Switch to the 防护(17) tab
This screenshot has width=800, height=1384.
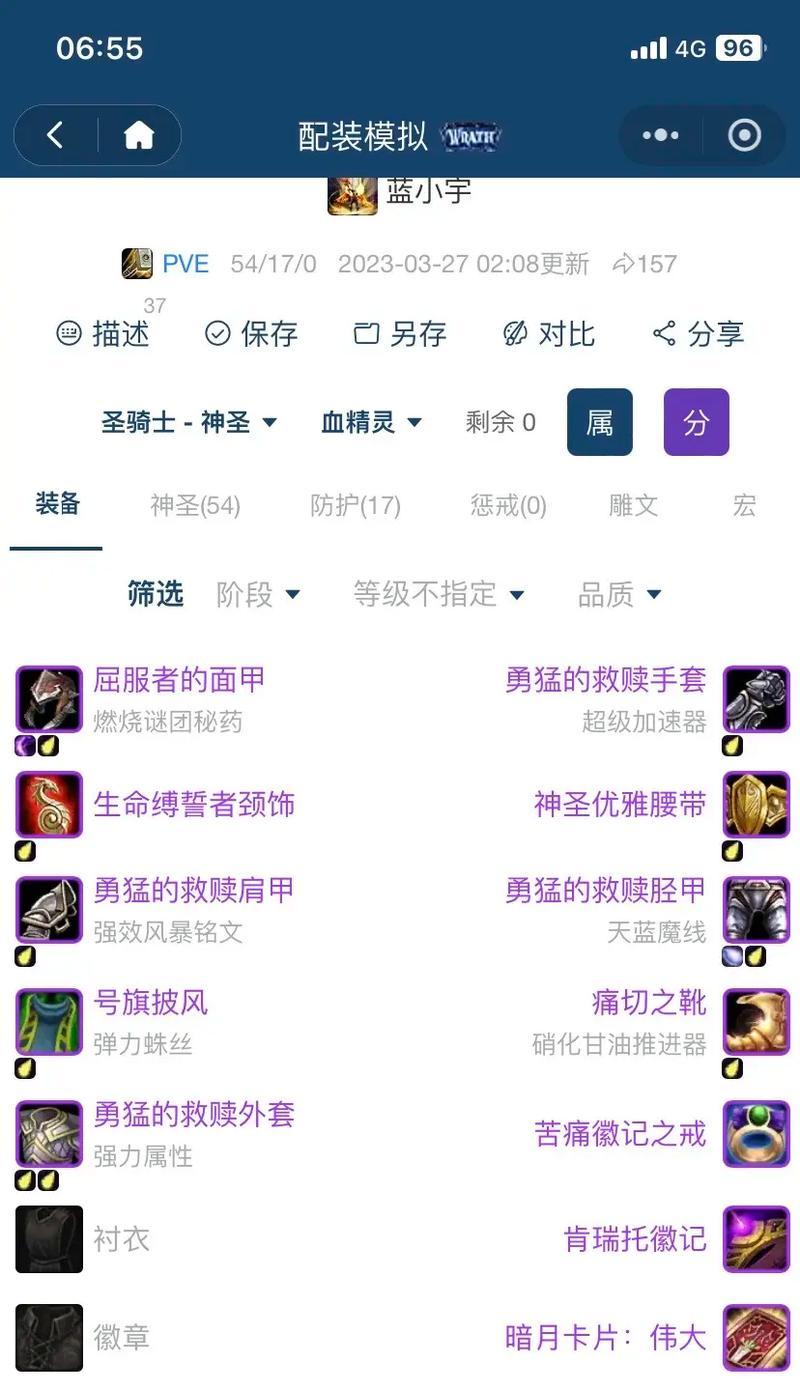355,505
